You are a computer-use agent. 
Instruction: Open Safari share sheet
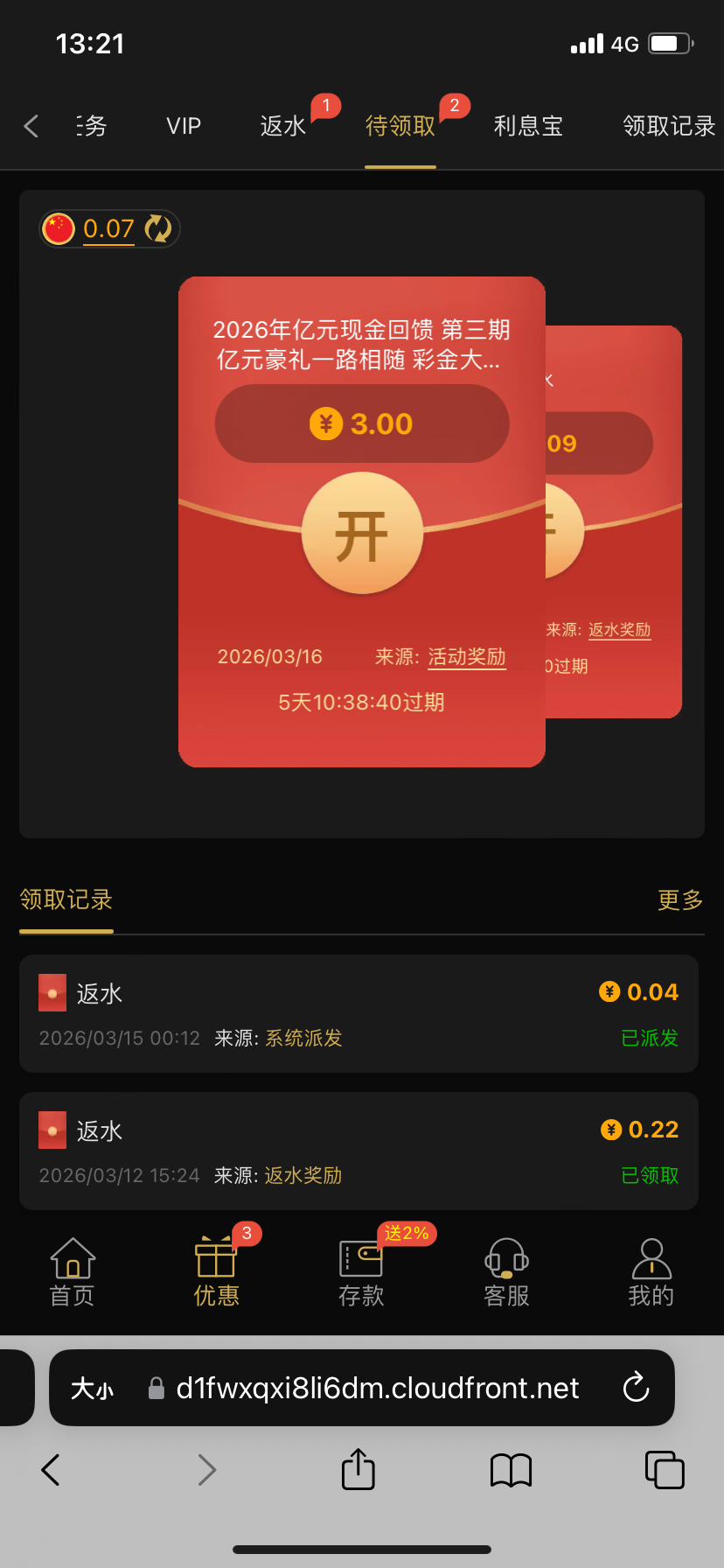tap(358, 1470)
